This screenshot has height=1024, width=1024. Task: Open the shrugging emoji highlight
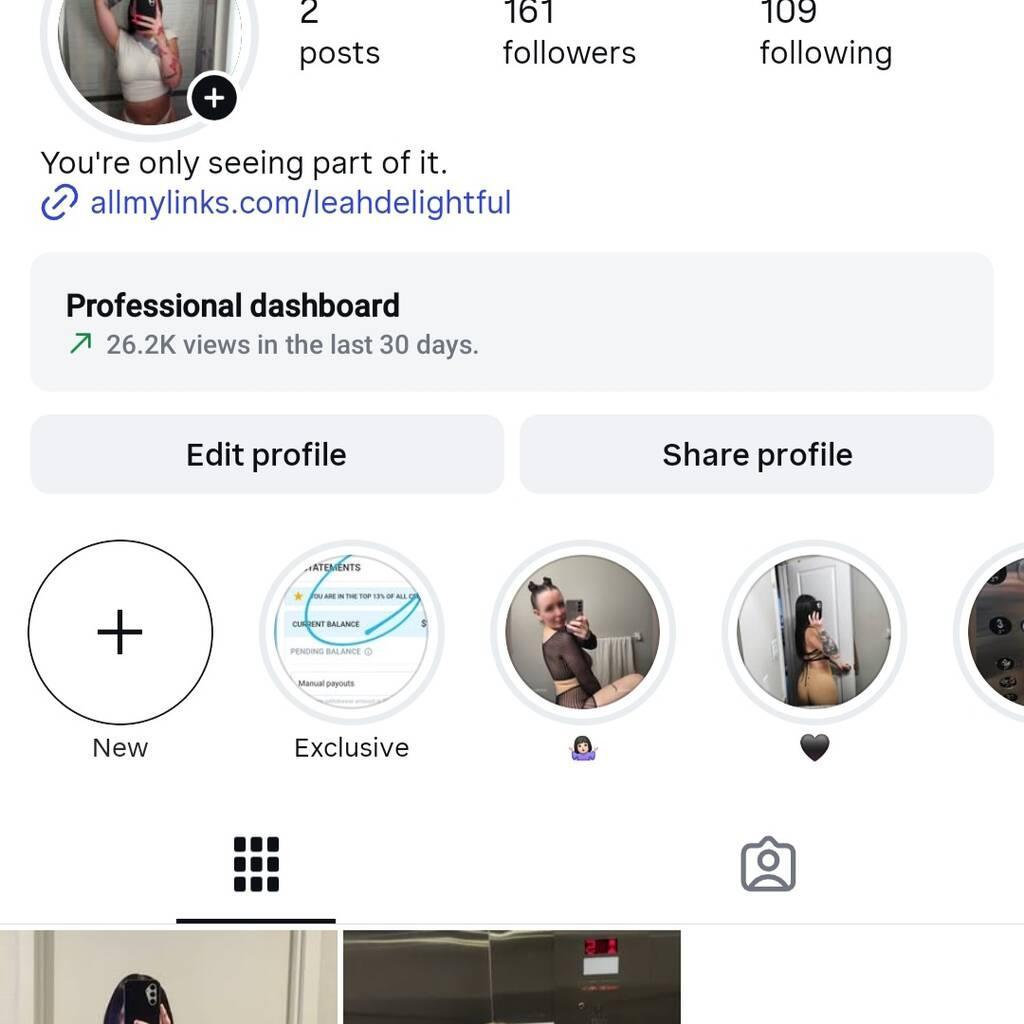click(582, 632)
